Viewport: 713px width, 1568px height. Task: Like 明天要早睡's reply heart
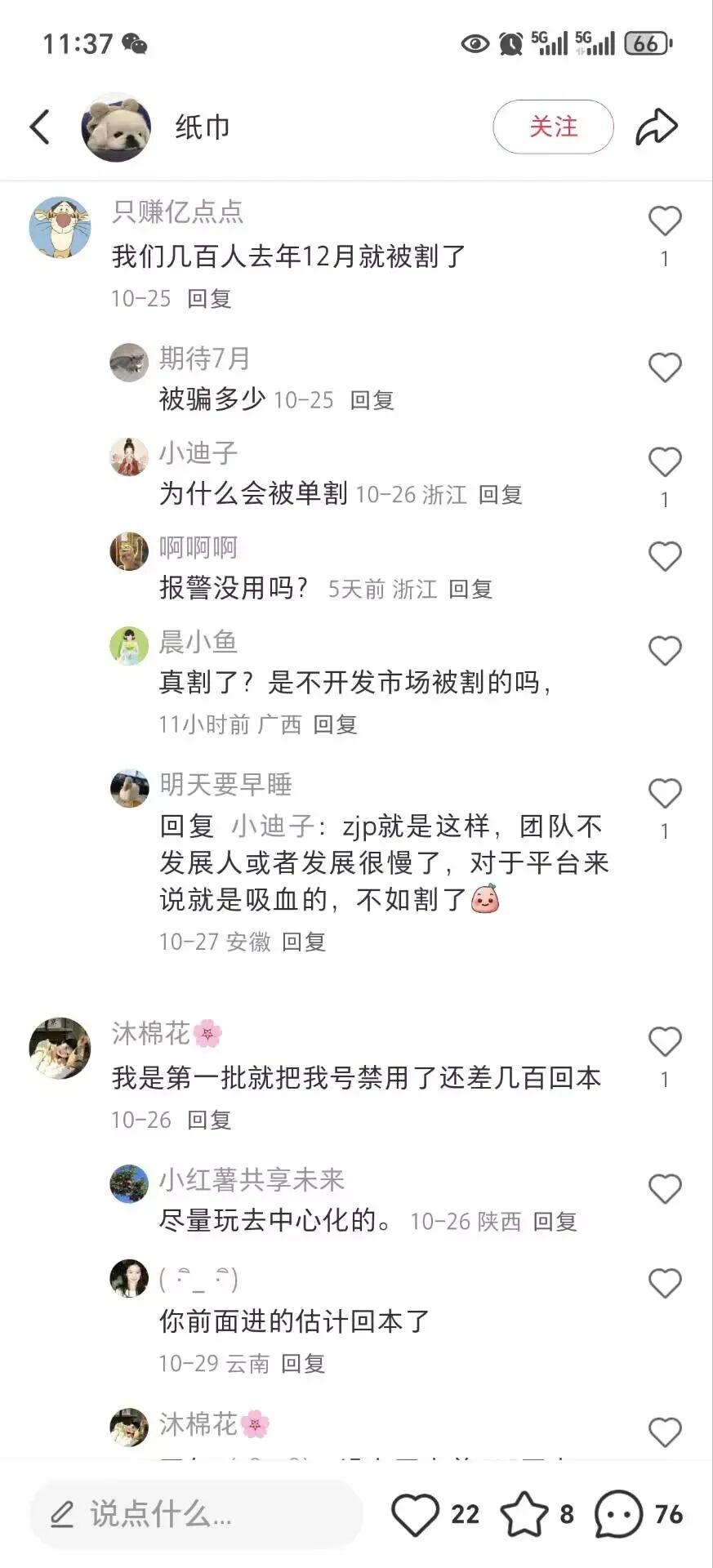pyautogui.click(x=666, y=793)
